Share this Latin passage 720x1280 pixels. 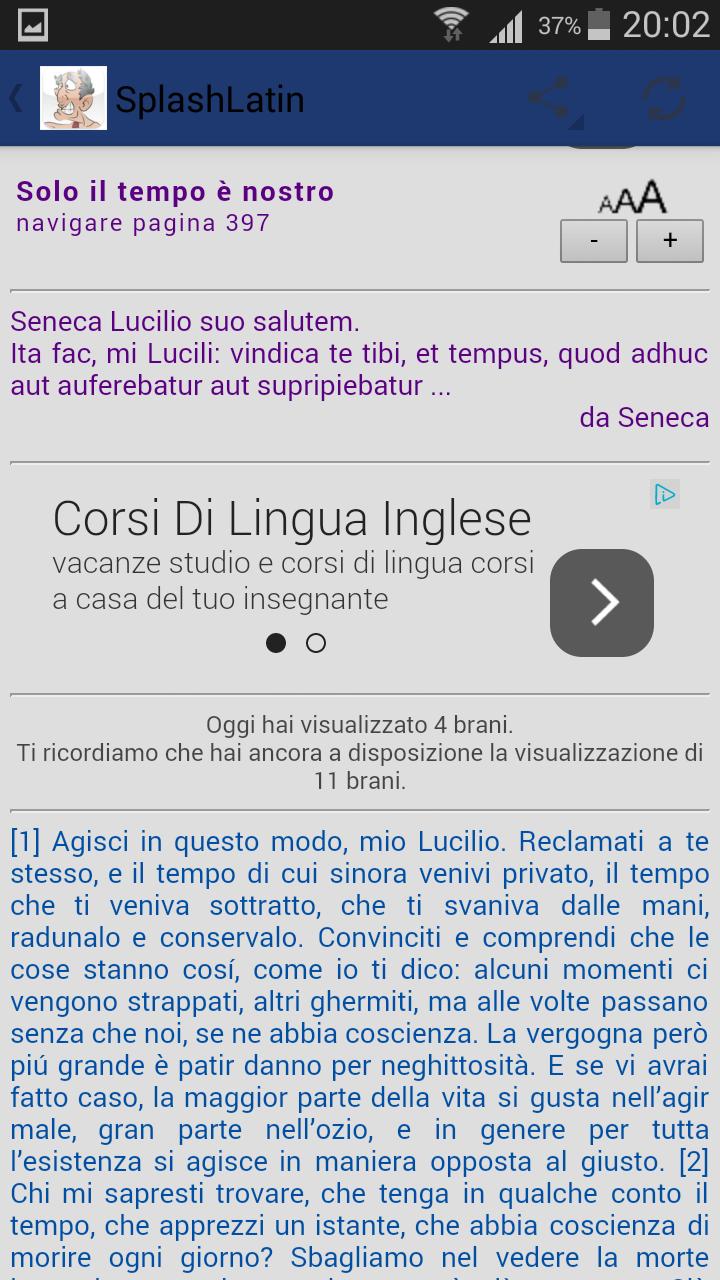[550, 98]
